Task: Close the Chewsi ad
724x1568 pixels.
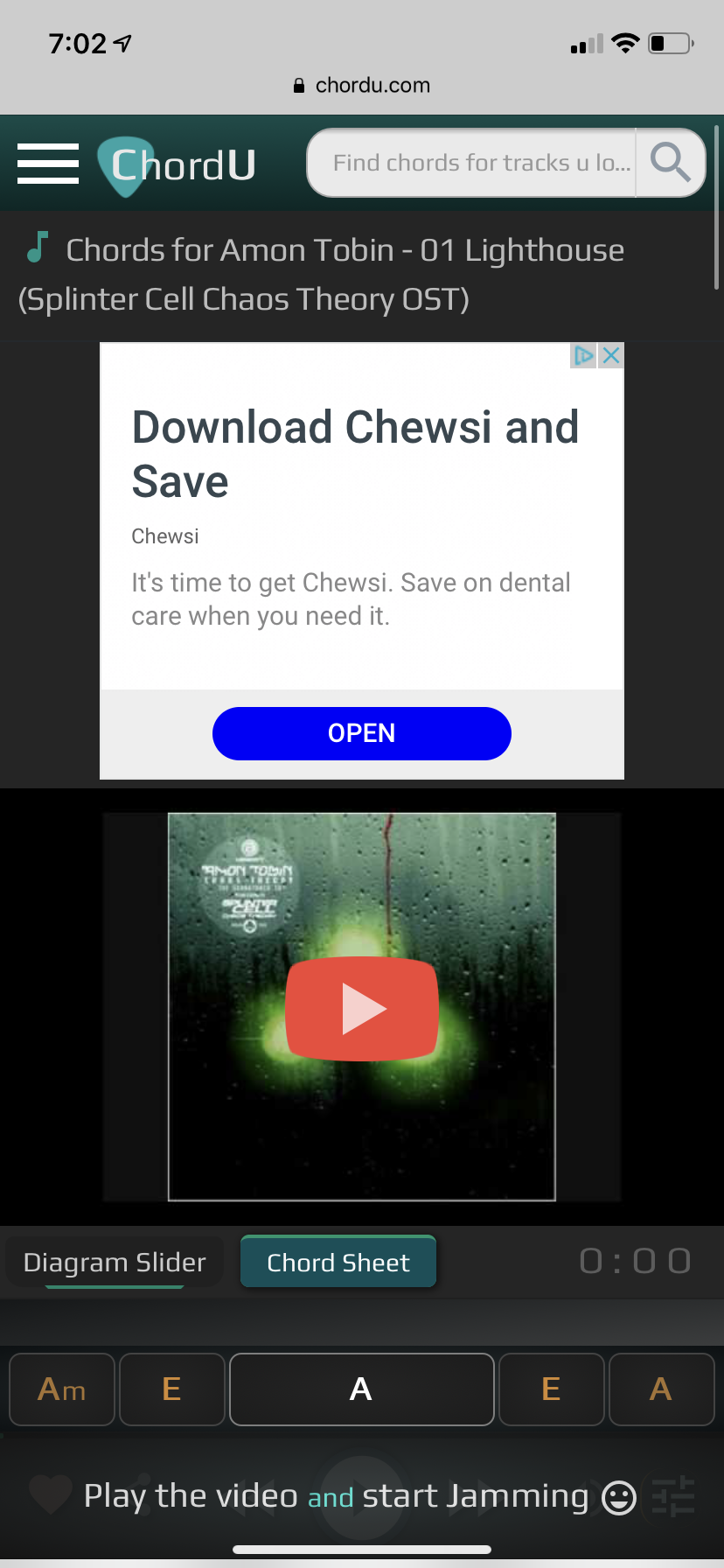Action: [x=611, y=355]
